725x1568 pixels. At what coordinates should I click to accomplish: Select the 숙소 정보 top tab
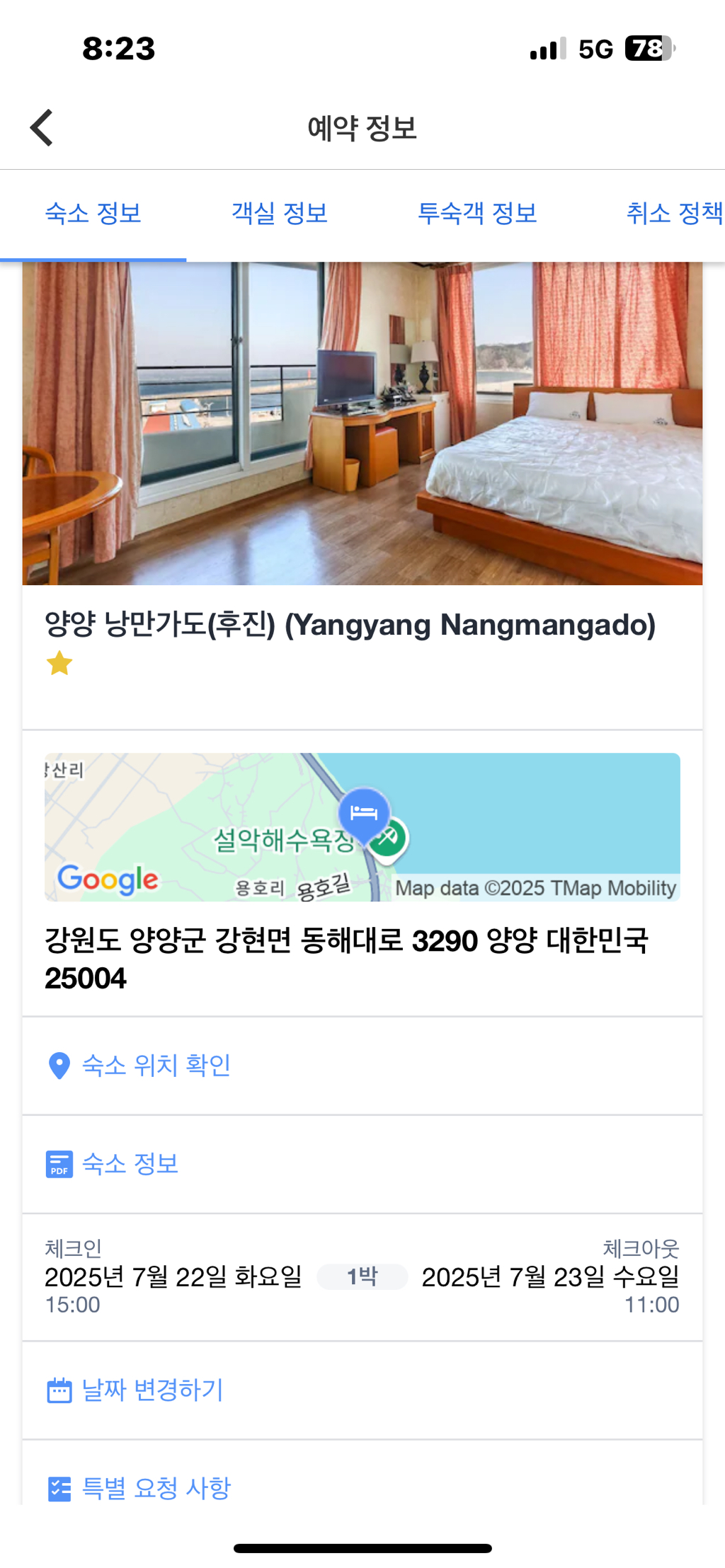pos(93,213)
